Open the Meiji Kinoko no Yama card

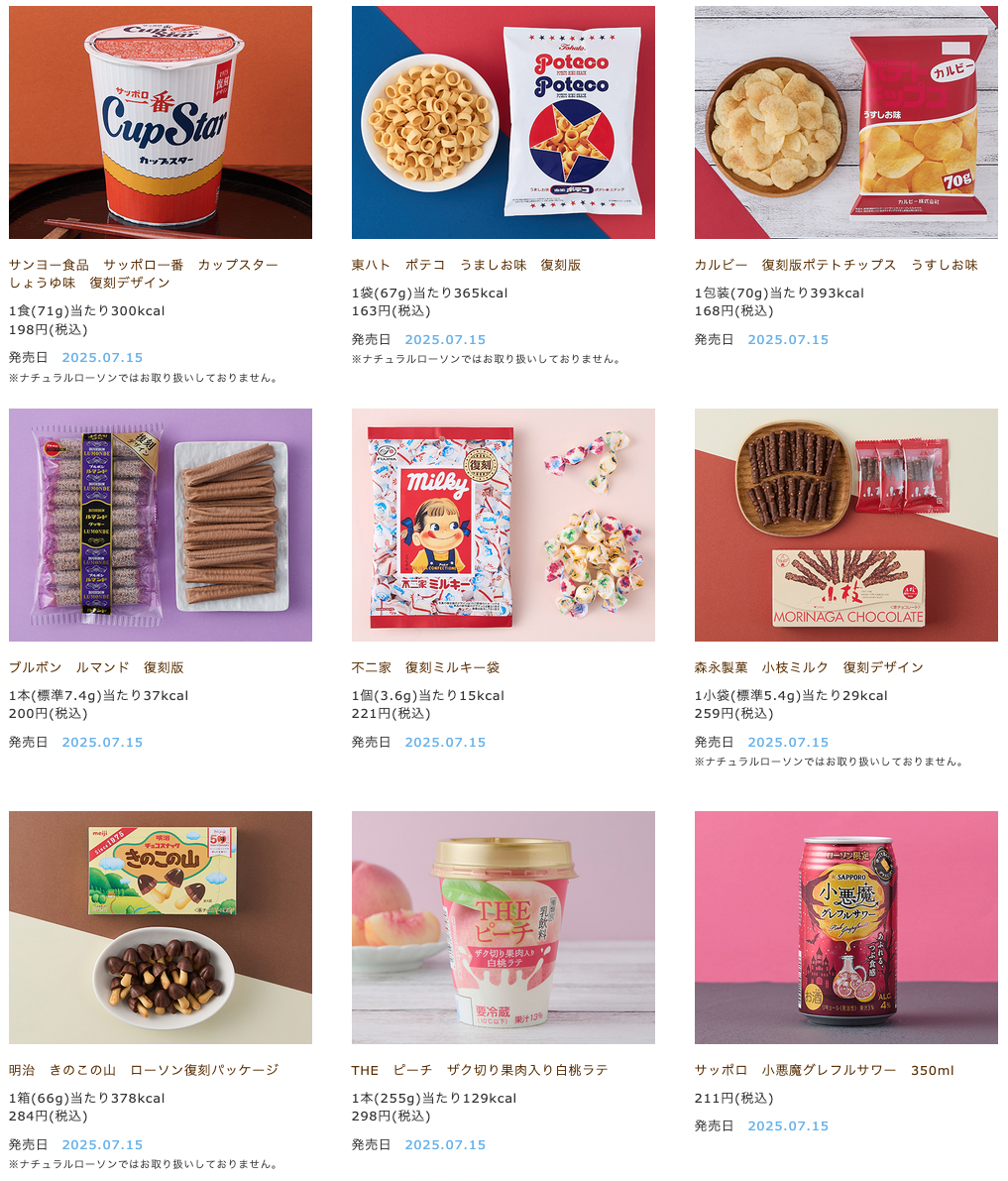pyautogui.click(x=160, y=928)
